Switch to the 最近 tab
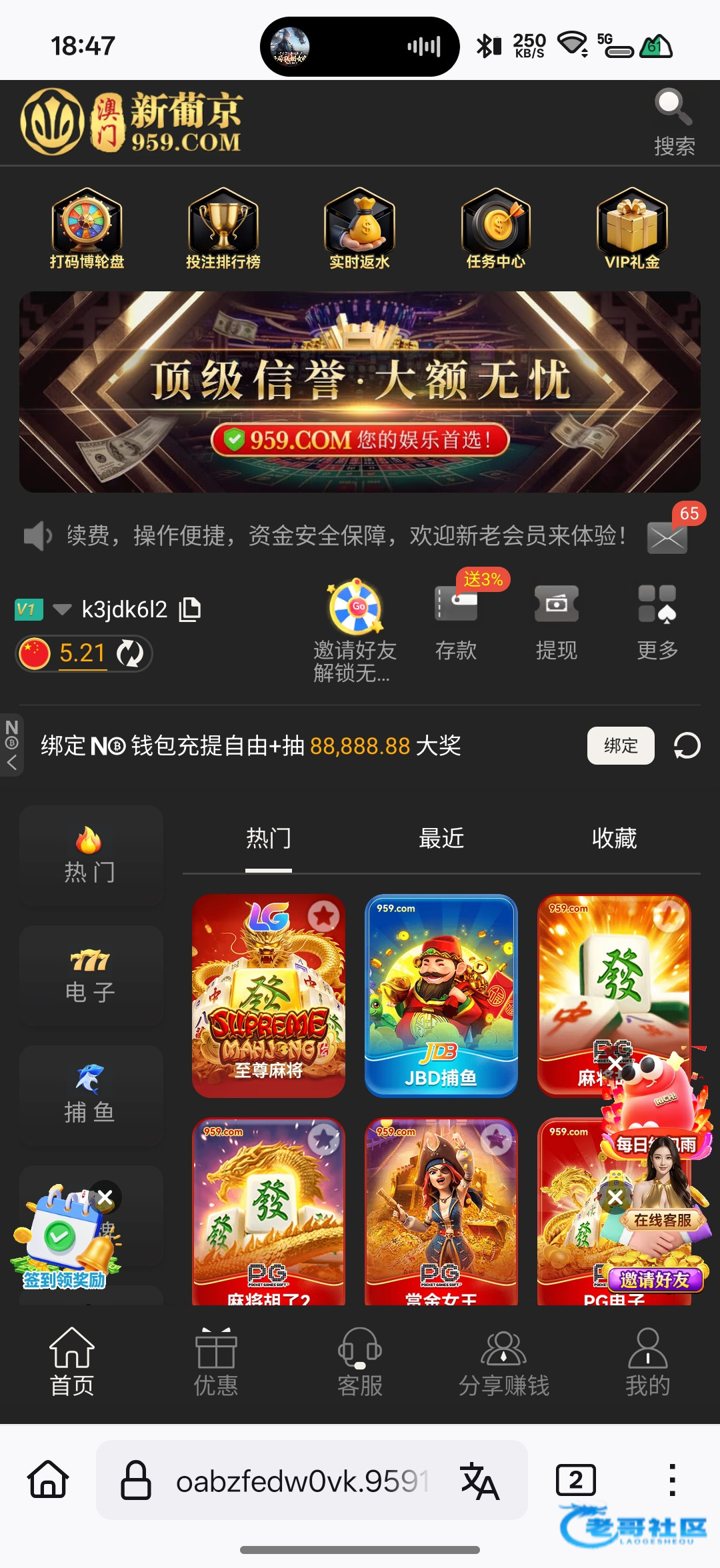Viewport: 720px width, 1568px height. [x=441, y=839]
